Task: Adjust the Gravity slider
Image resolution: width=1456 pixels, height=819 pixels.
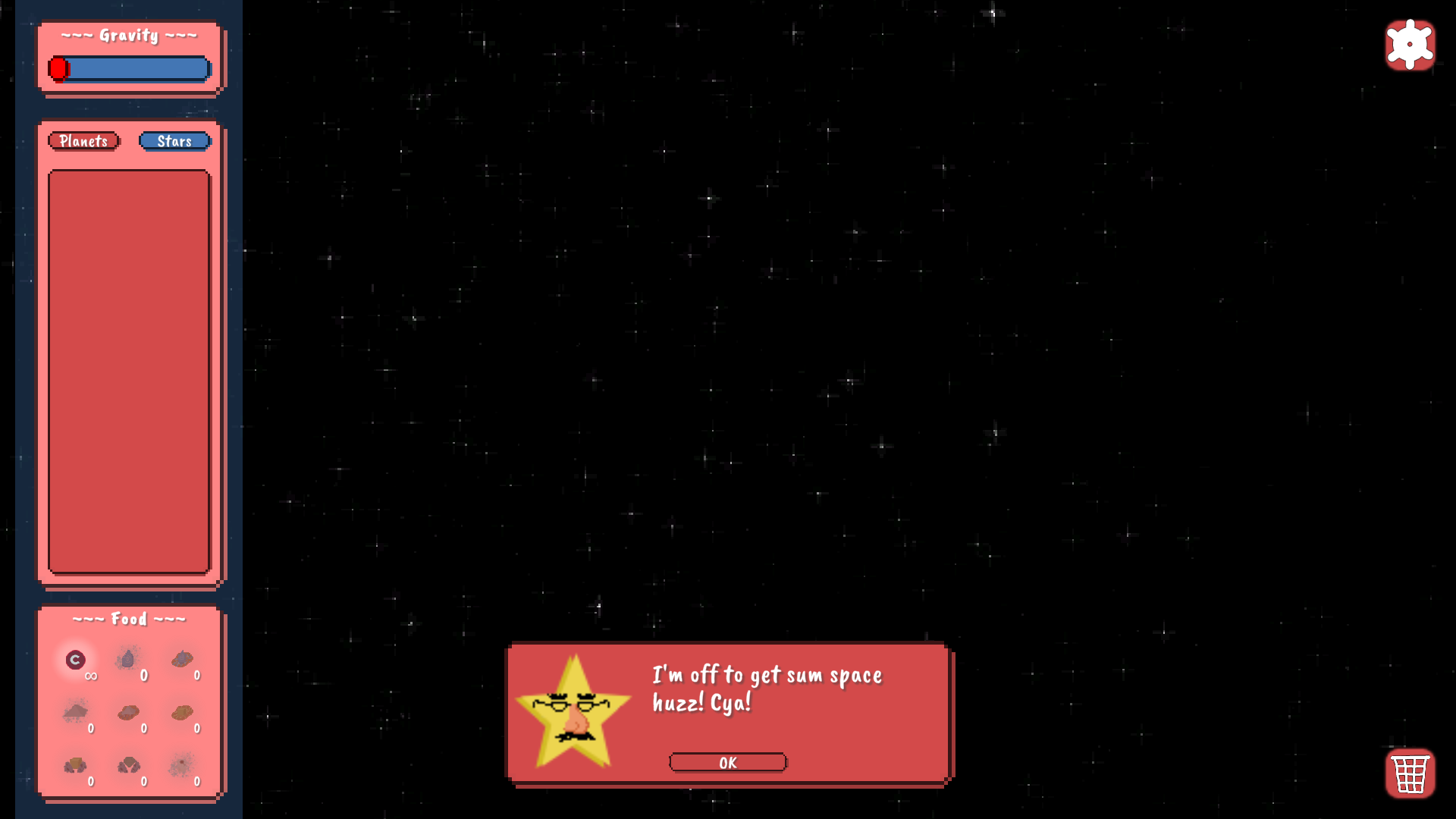Action: coord(59,69)
